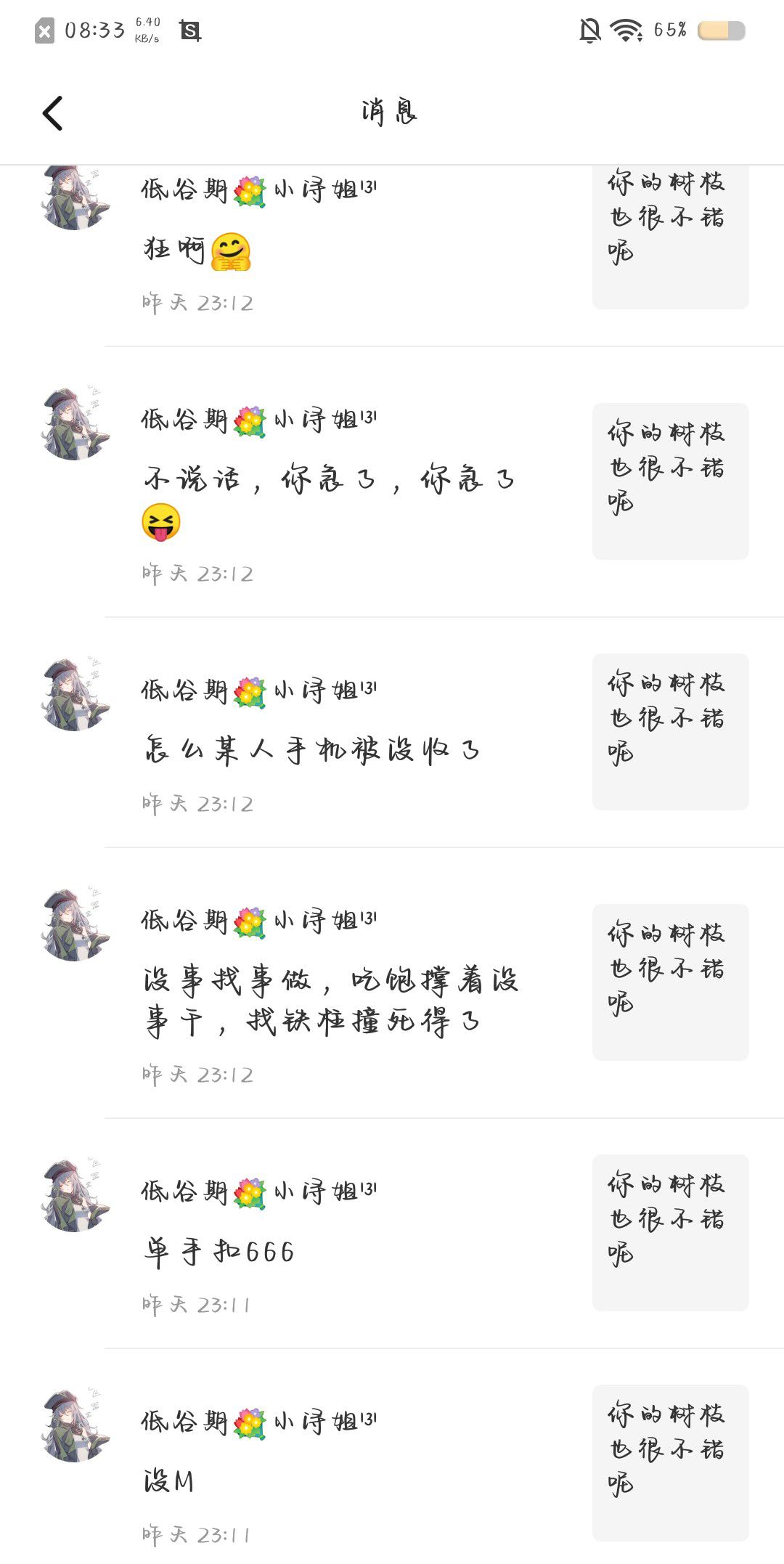This screenshot has width=784, height=1564.
Task: Open the reply starting with 没事找事做
Action: [x=331, y=1001]
